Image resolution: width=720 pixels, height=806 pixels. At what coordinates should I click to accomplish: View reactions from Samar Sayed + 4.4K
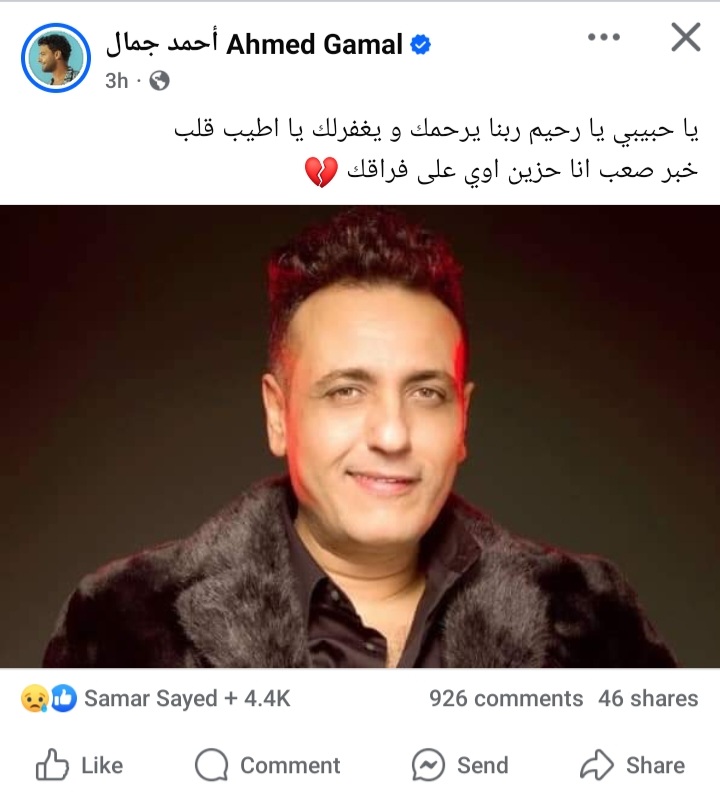point(155,699)
